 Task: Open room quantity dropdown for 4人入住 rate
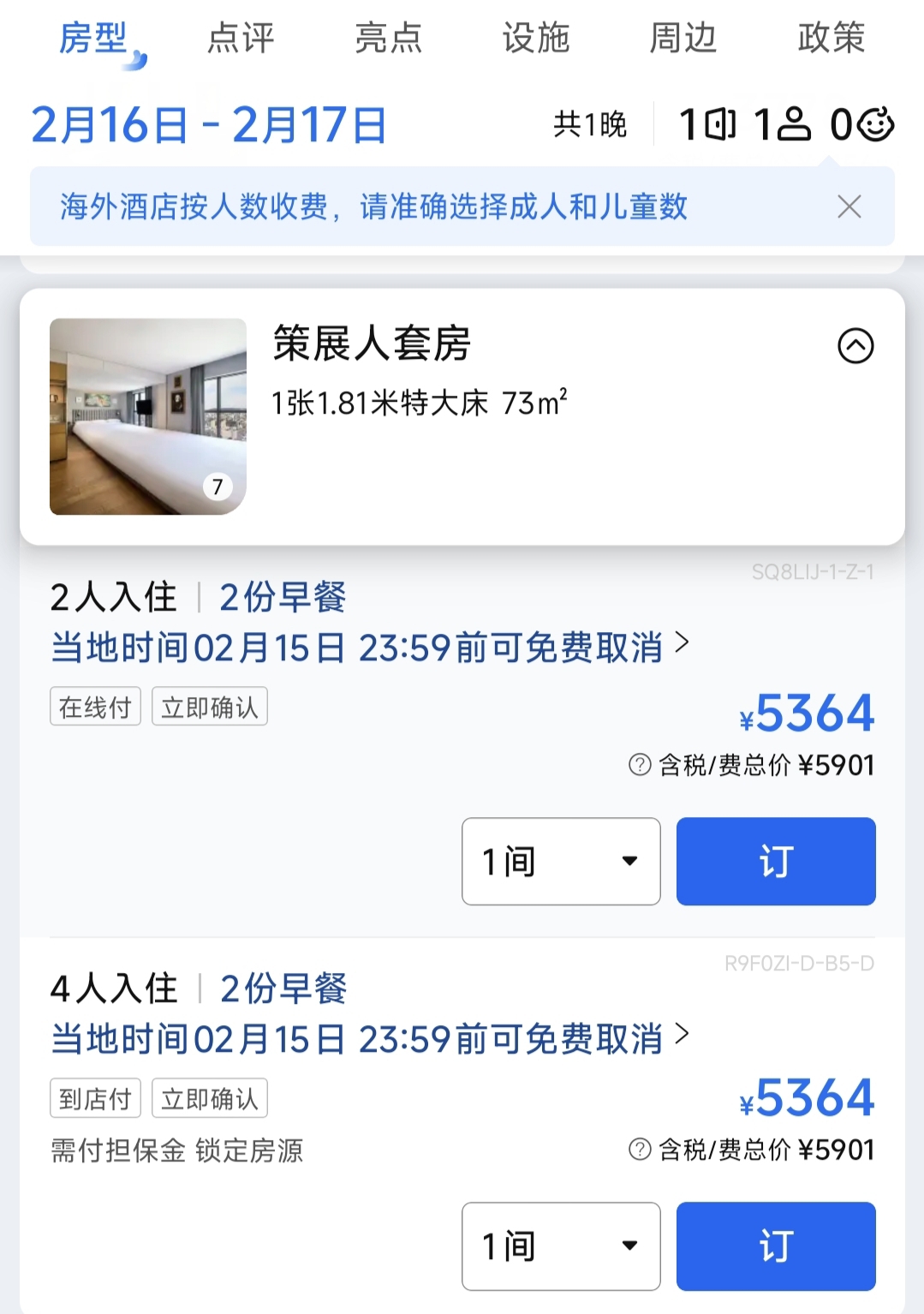(x=561, y=1245)
